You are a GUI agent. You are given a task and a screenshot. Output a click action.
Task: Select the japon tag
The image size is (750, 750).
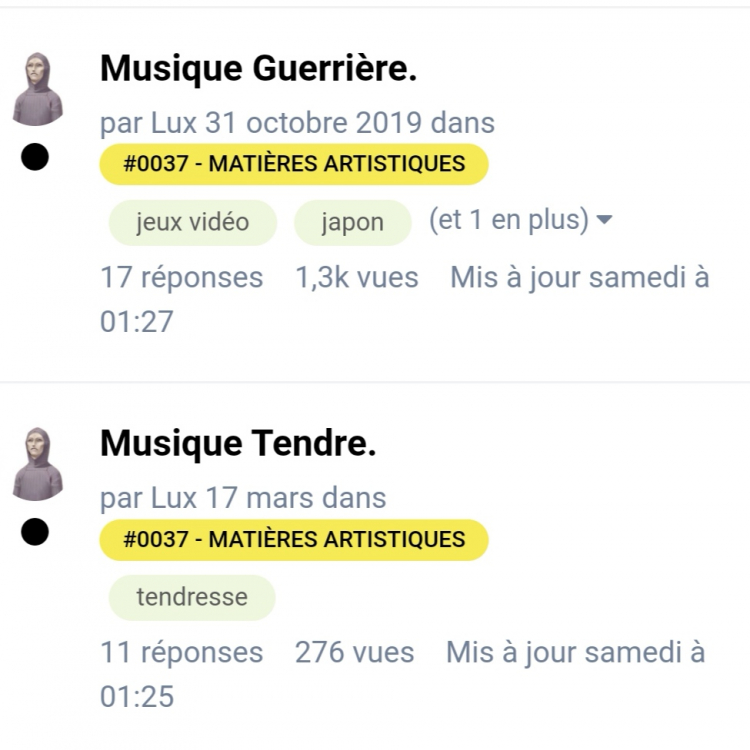click(352, 222)
